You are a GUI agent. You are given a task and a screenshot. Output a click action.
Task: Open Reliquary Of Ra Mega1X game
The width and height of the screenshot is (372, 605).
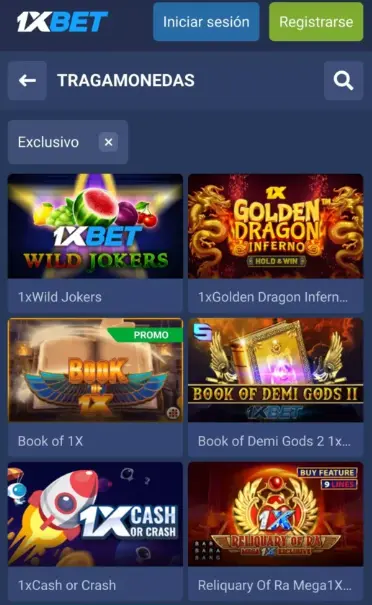pos(276,531)
